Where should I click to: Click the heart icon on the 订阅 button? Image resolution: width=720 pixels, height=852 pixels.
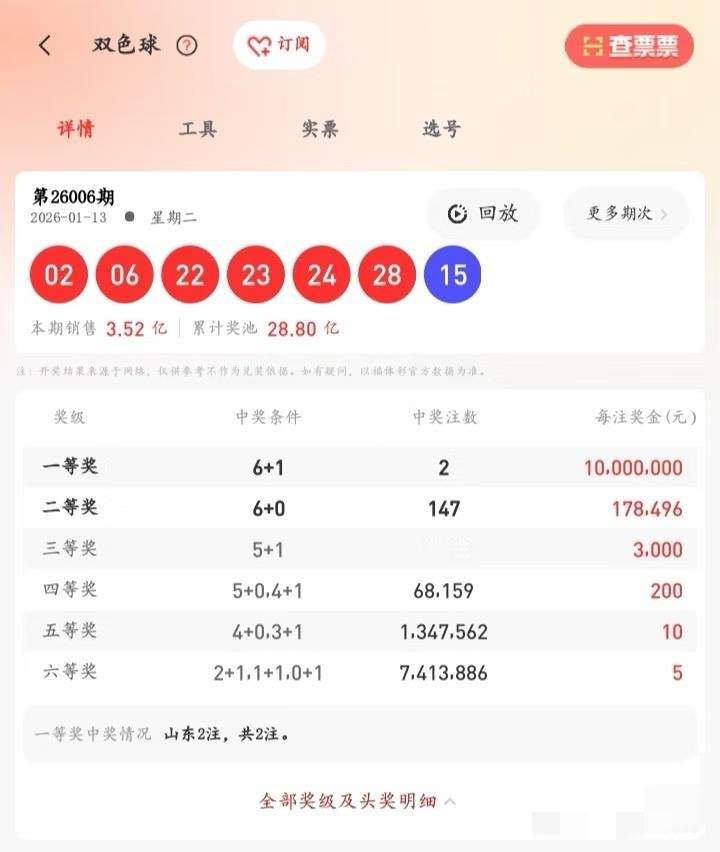coord(258,45)
